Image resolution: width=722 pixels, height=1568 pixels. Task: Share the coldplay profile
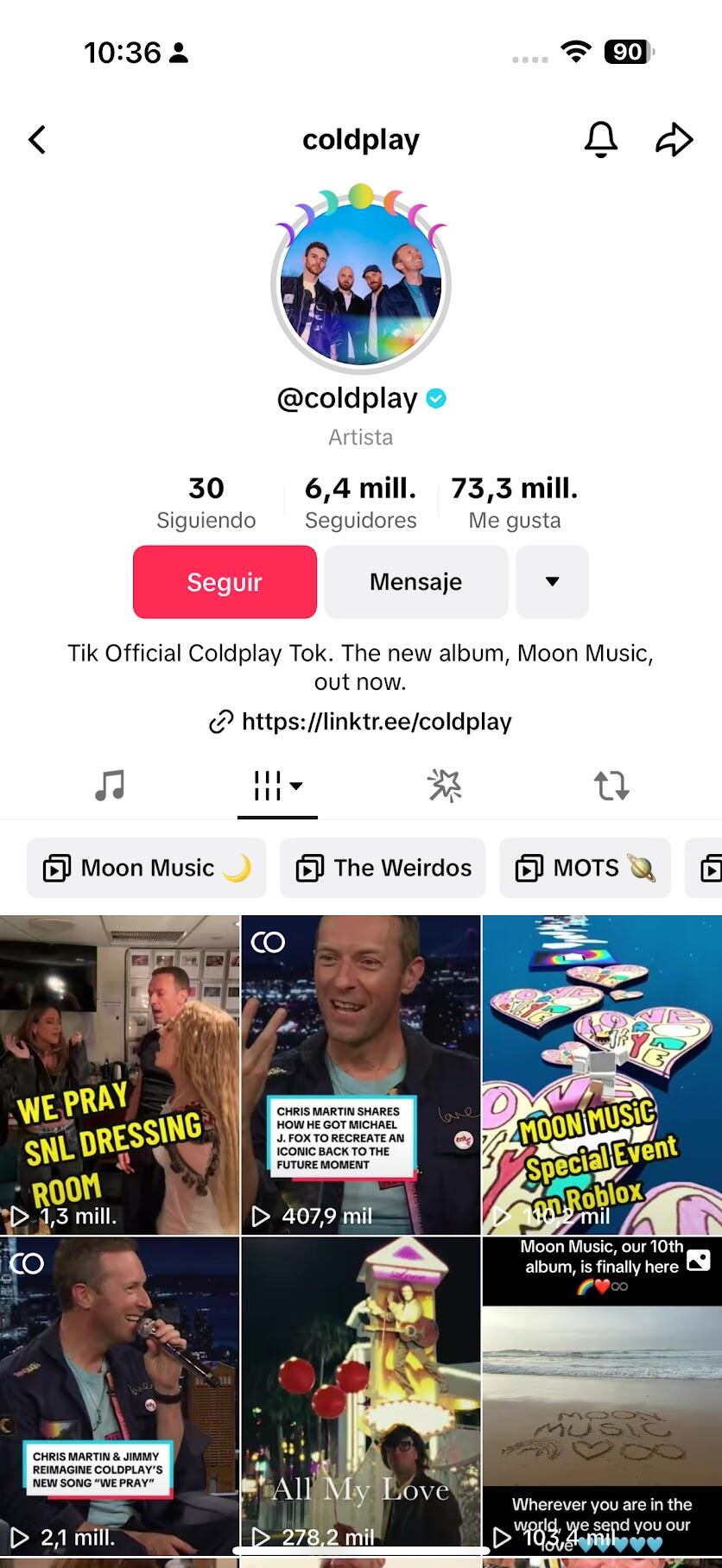click(674, 139)
